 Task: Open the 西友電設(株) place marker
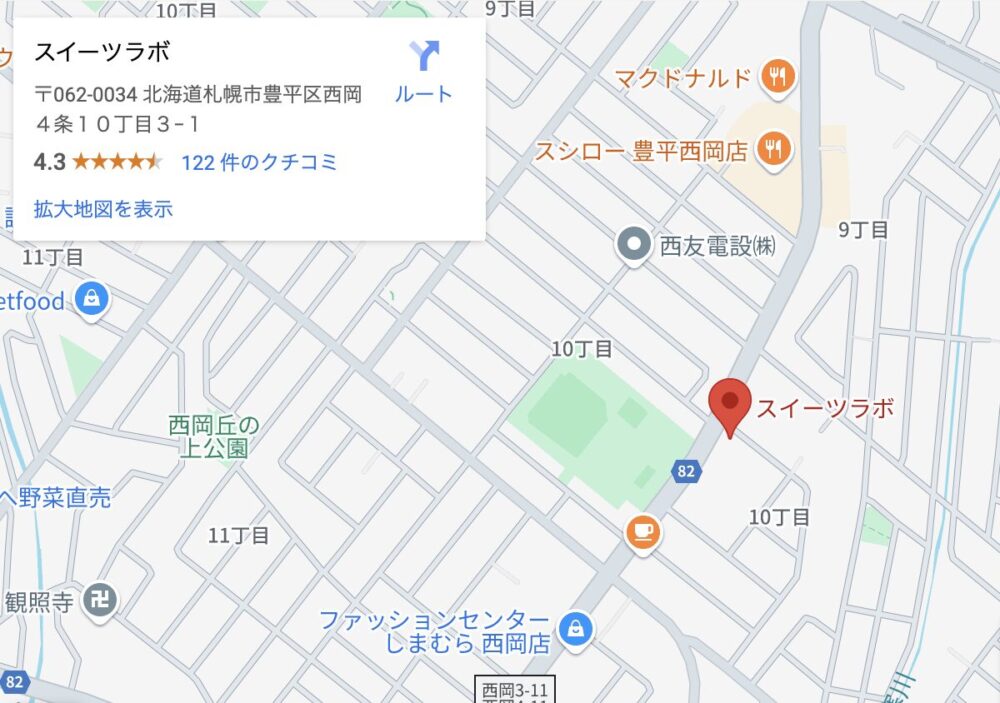point(633,245)
